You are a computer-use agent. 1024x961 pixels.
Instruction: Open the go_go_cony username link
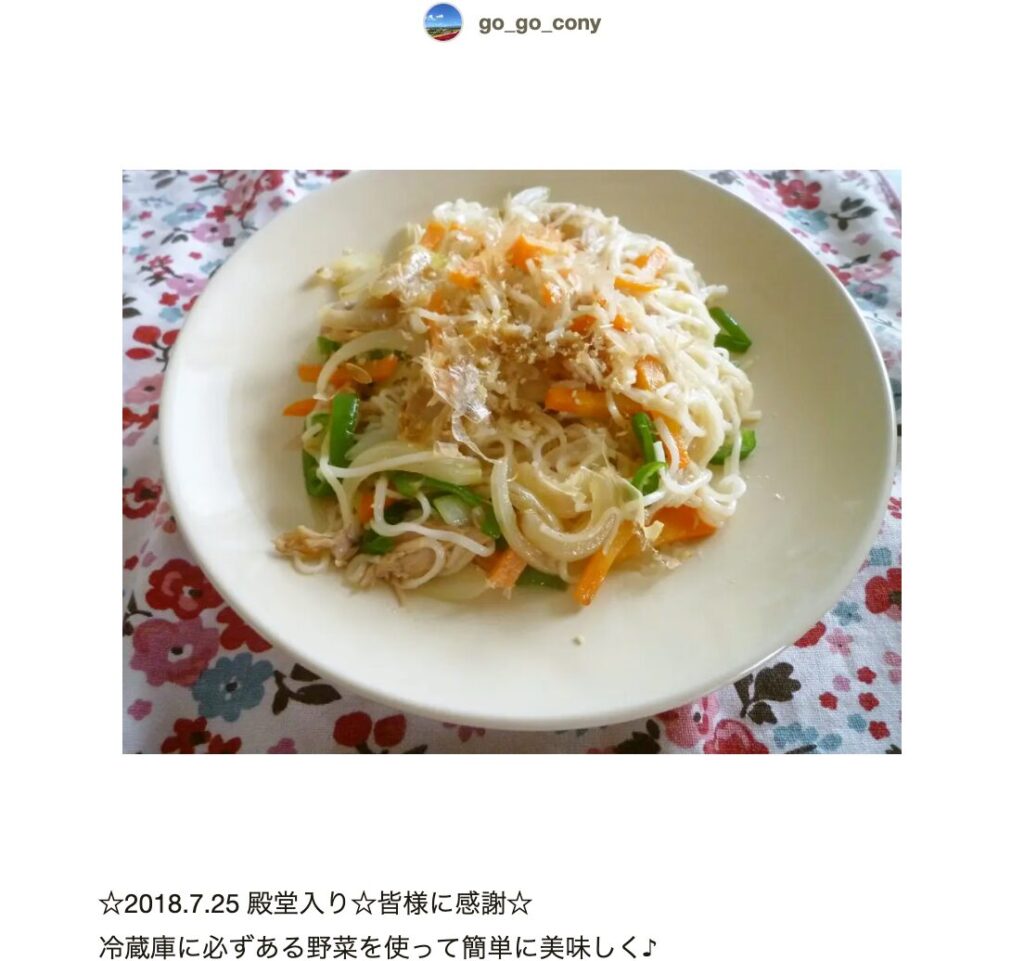pos(539,24)
